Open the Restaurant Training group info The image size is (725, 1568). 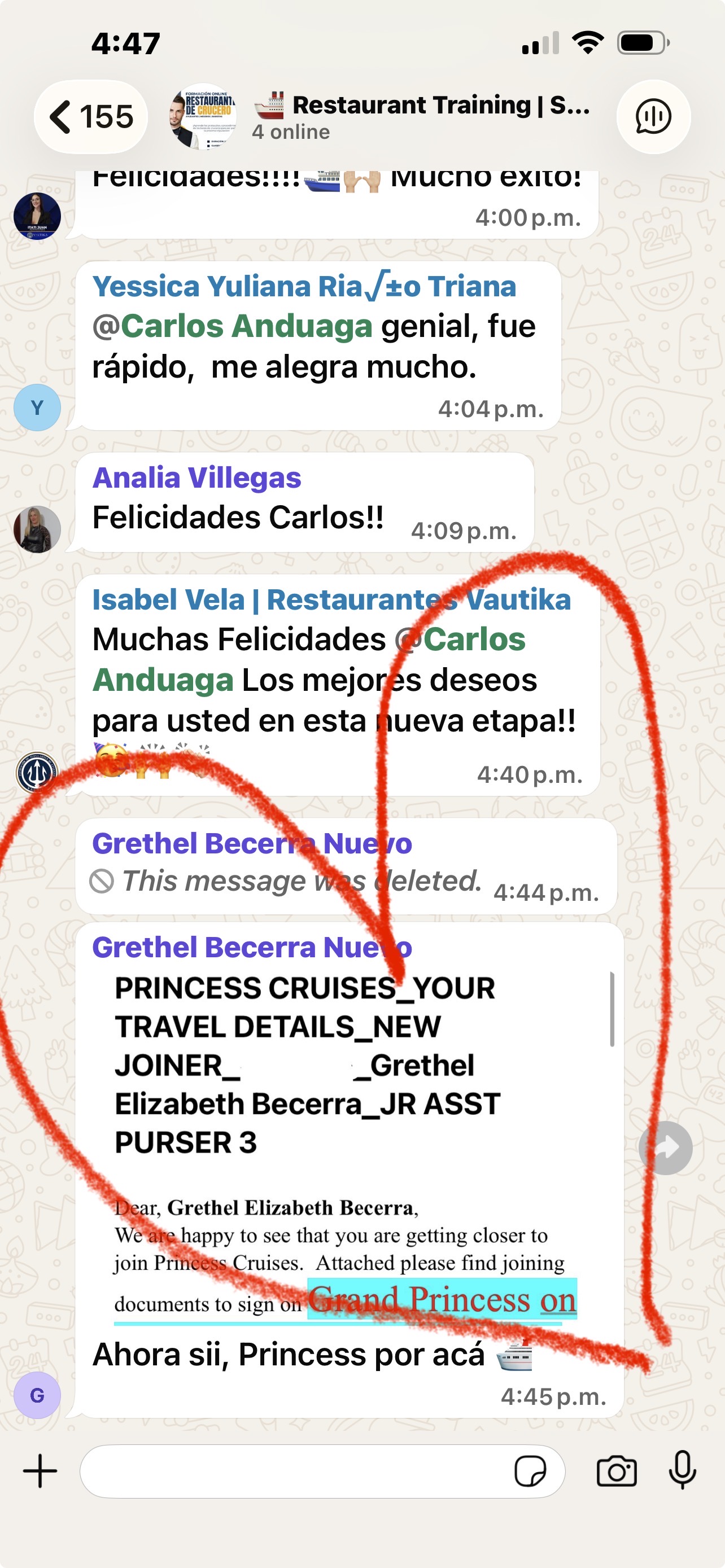point(420,116)
